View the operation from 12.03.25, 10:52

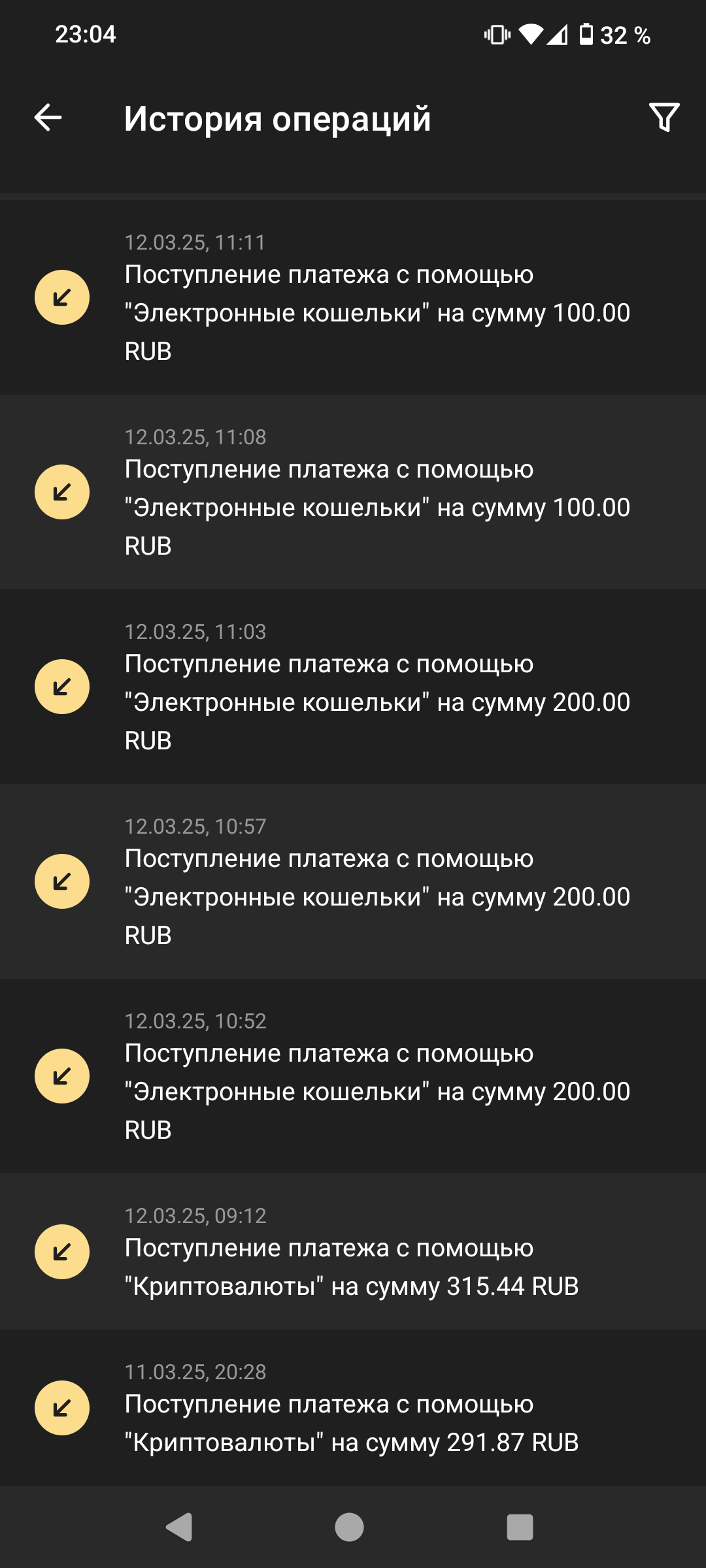pos(353,1076)
